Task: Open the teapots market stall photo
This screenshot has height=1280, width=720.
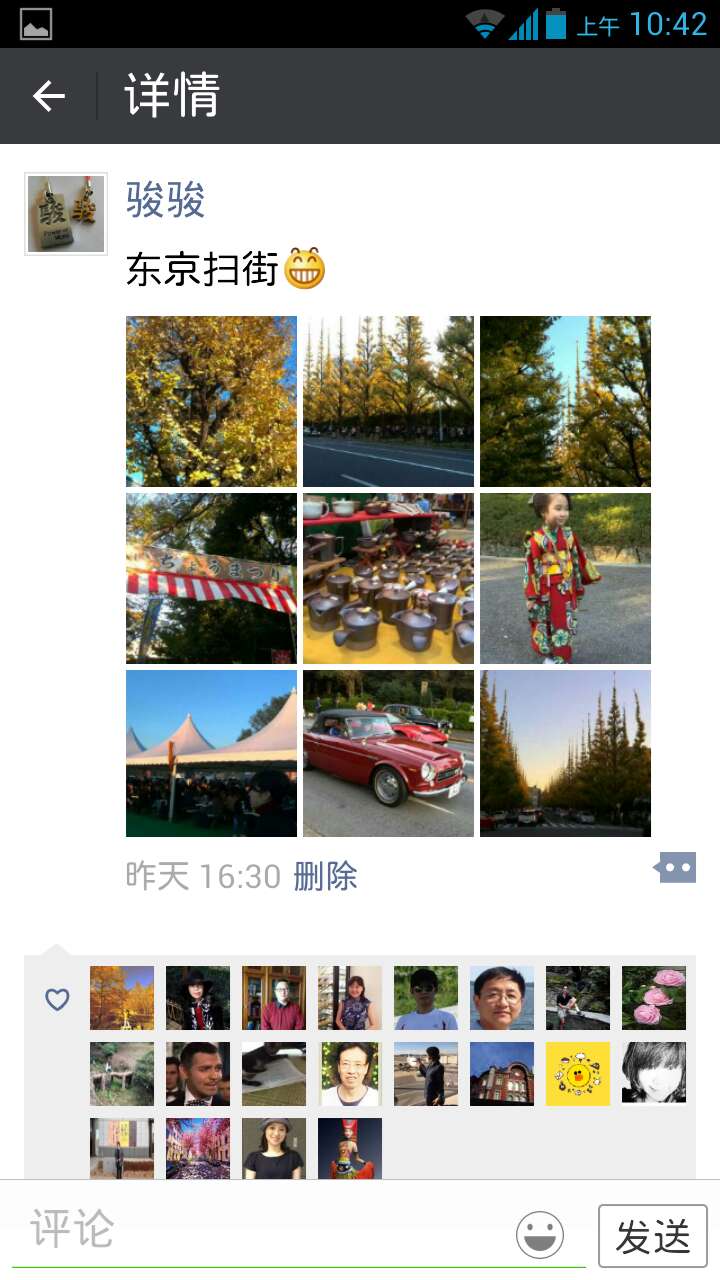Action: (x=388, y=578)
